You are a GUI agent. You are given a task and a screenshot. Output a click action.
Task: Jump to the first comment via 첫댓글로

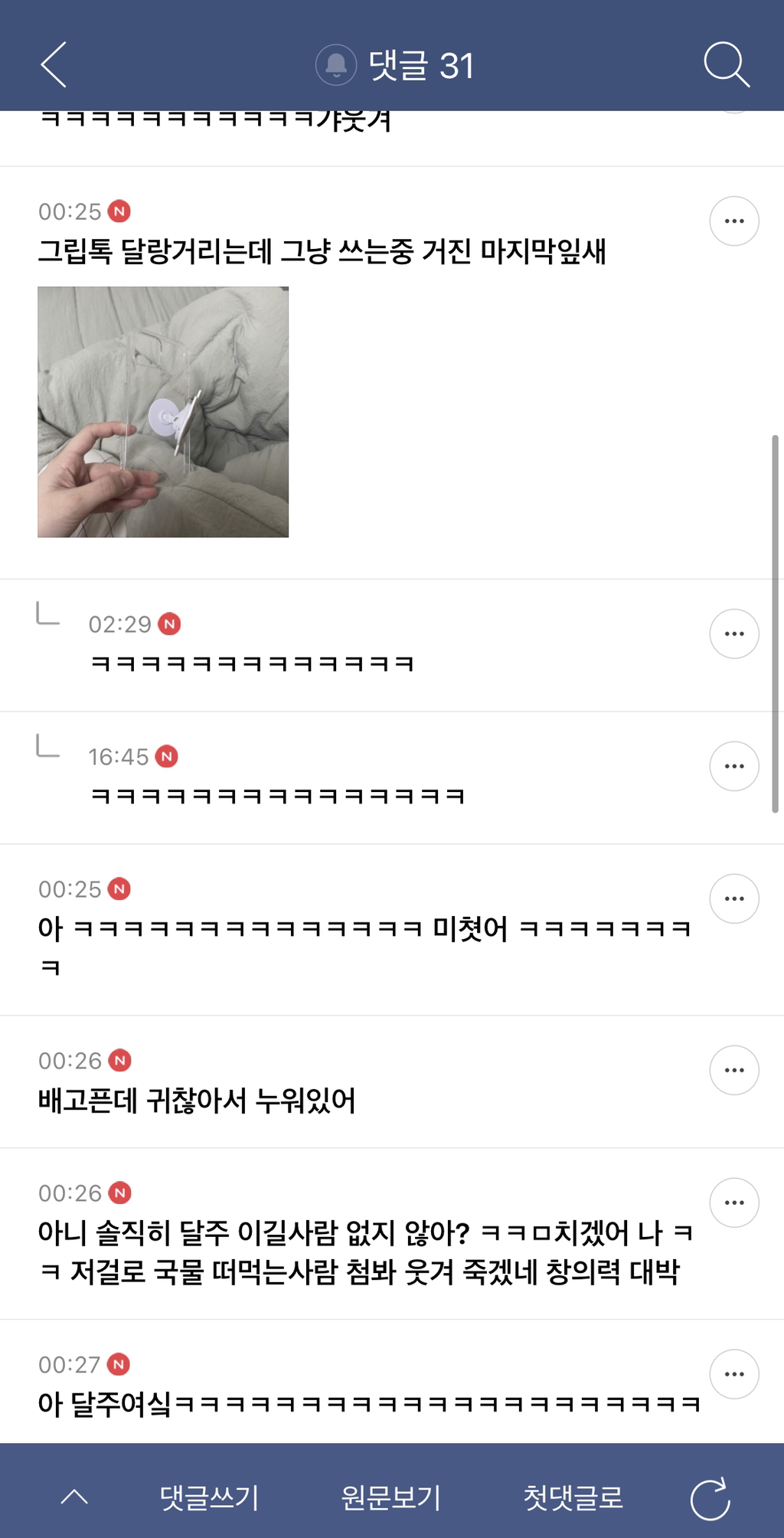click(573, 1497)
